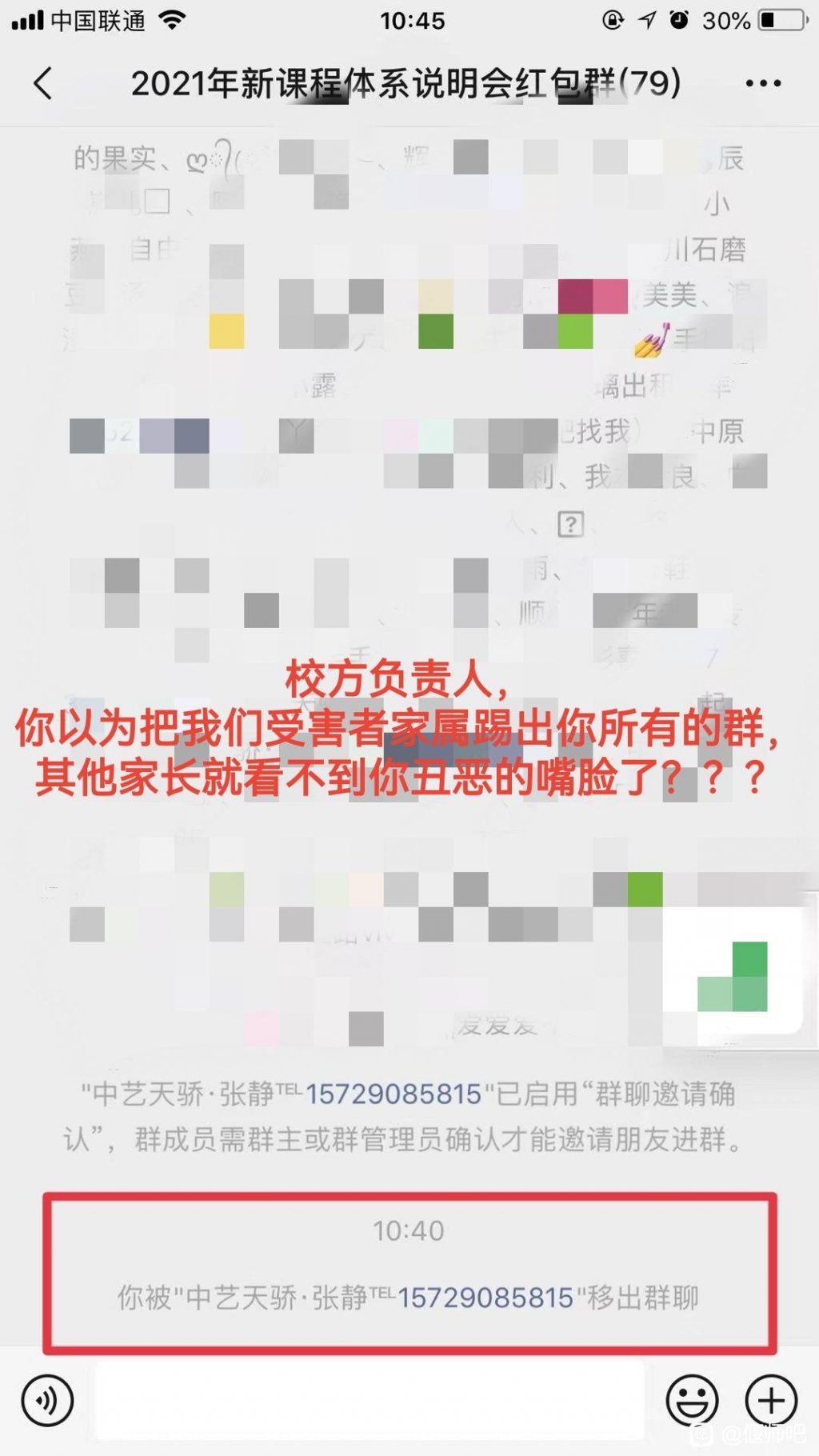The image size is (819, 1456).
Task: Open the plus attachment menu
Action: pyautogui.click(x=771, y=1401)
